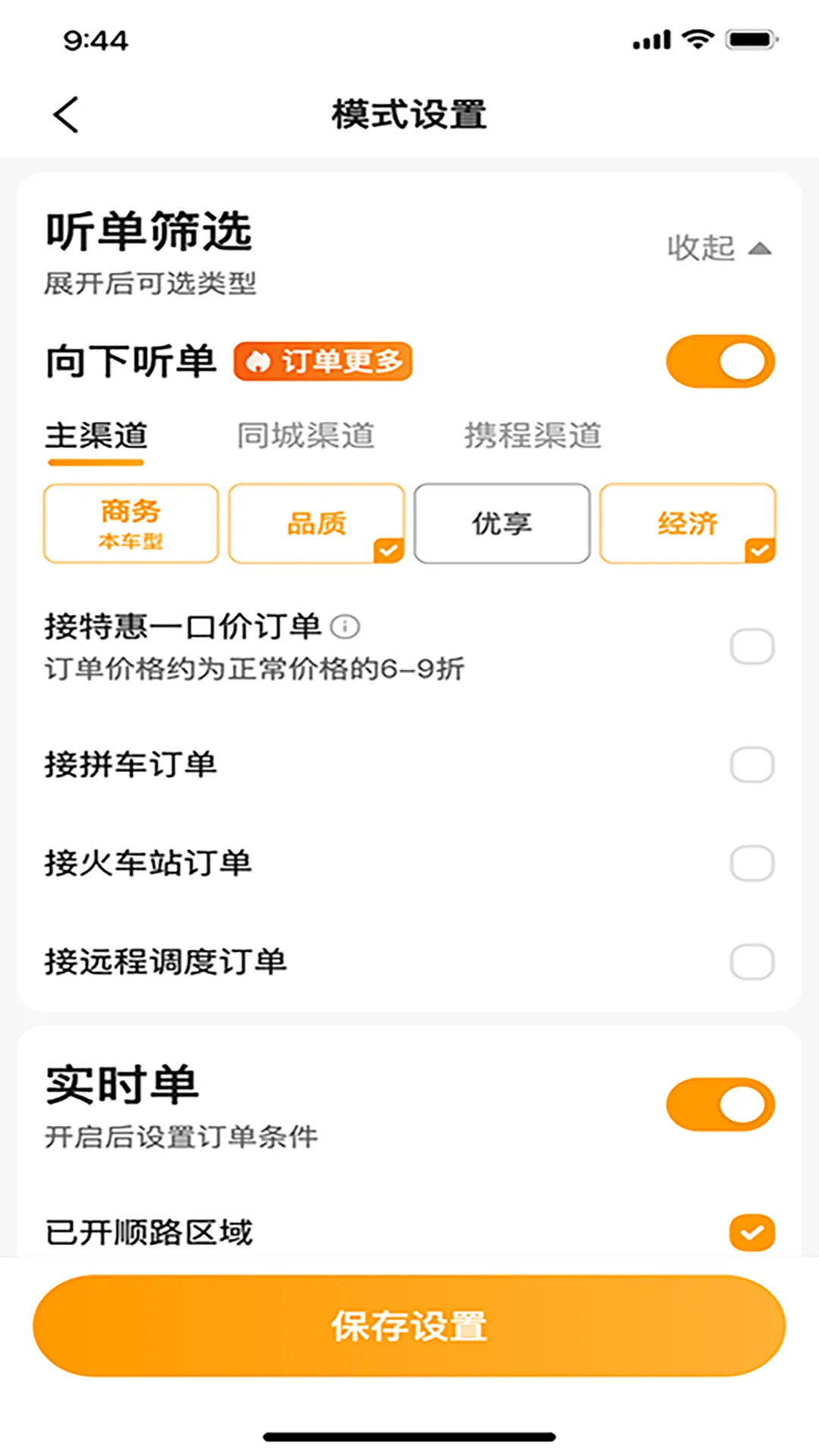Toggle the 向下听单 switch off
Image resolution: width=819 pixels, height=1456 pixels.
(719, 362)
